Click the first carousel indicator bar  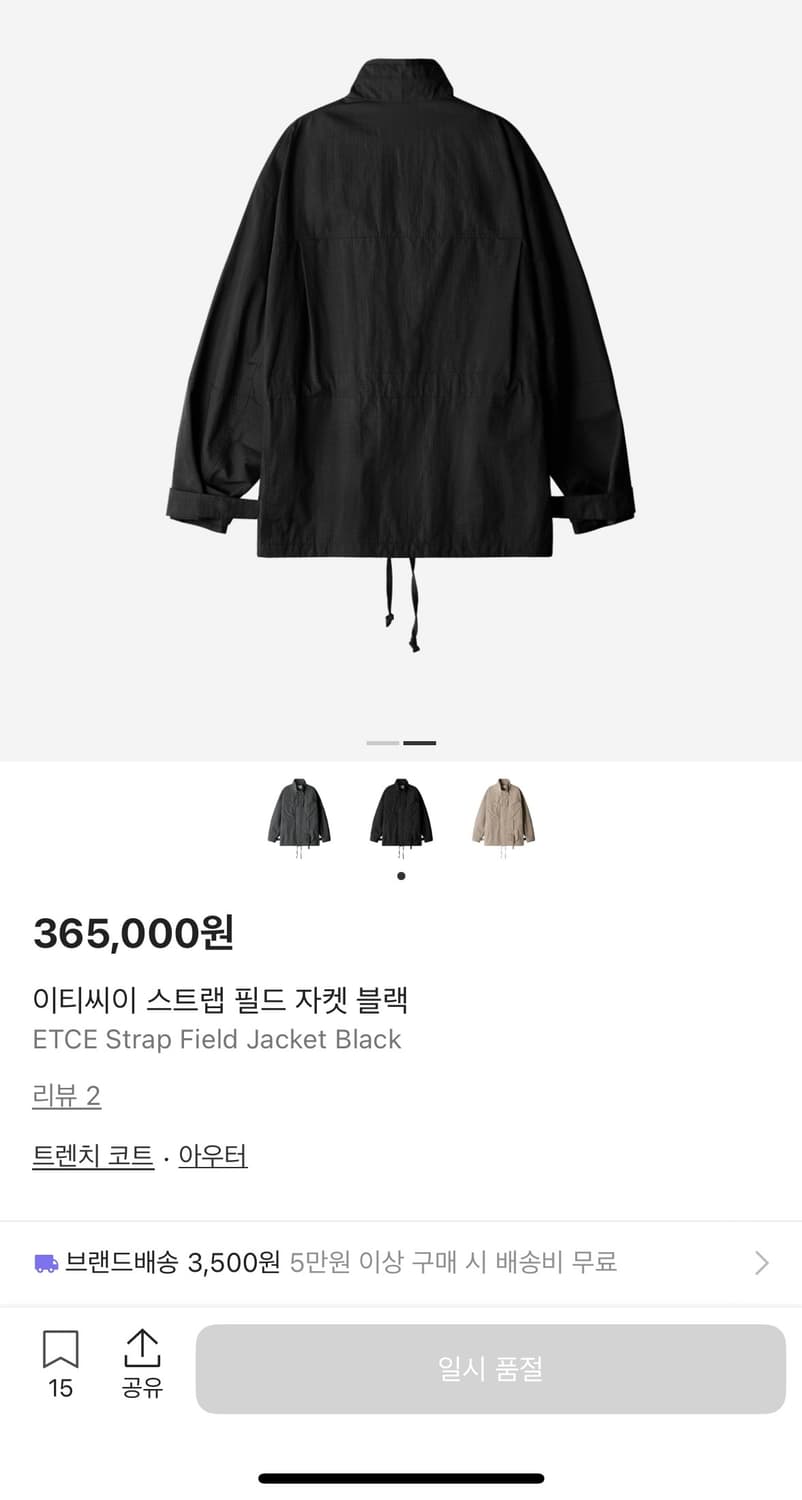point(383,742)
